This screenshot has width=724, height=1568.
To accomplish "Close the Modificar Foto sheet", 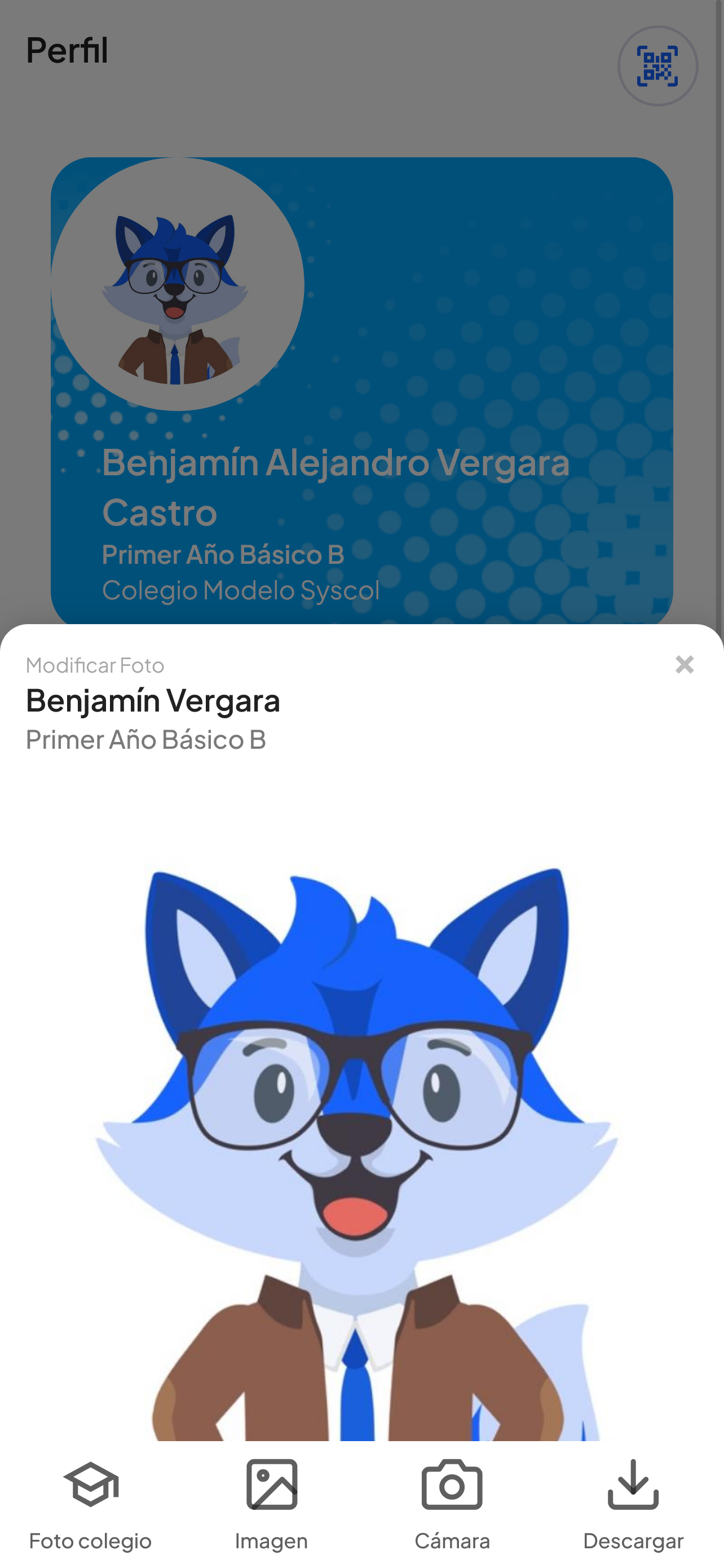I will coord(685,665).
